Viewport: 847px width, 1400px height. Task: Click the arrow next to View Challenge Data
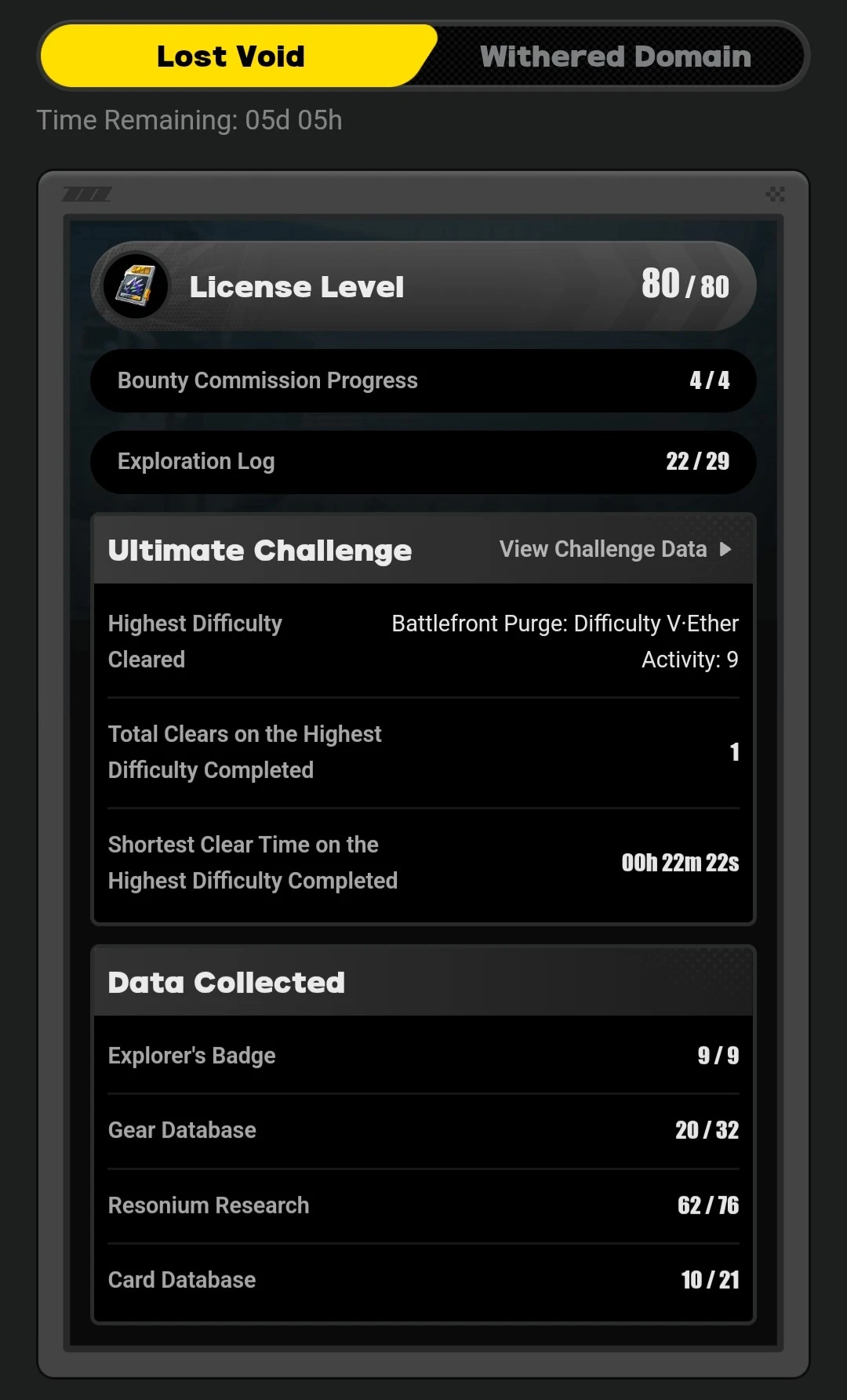coord(725,549)
